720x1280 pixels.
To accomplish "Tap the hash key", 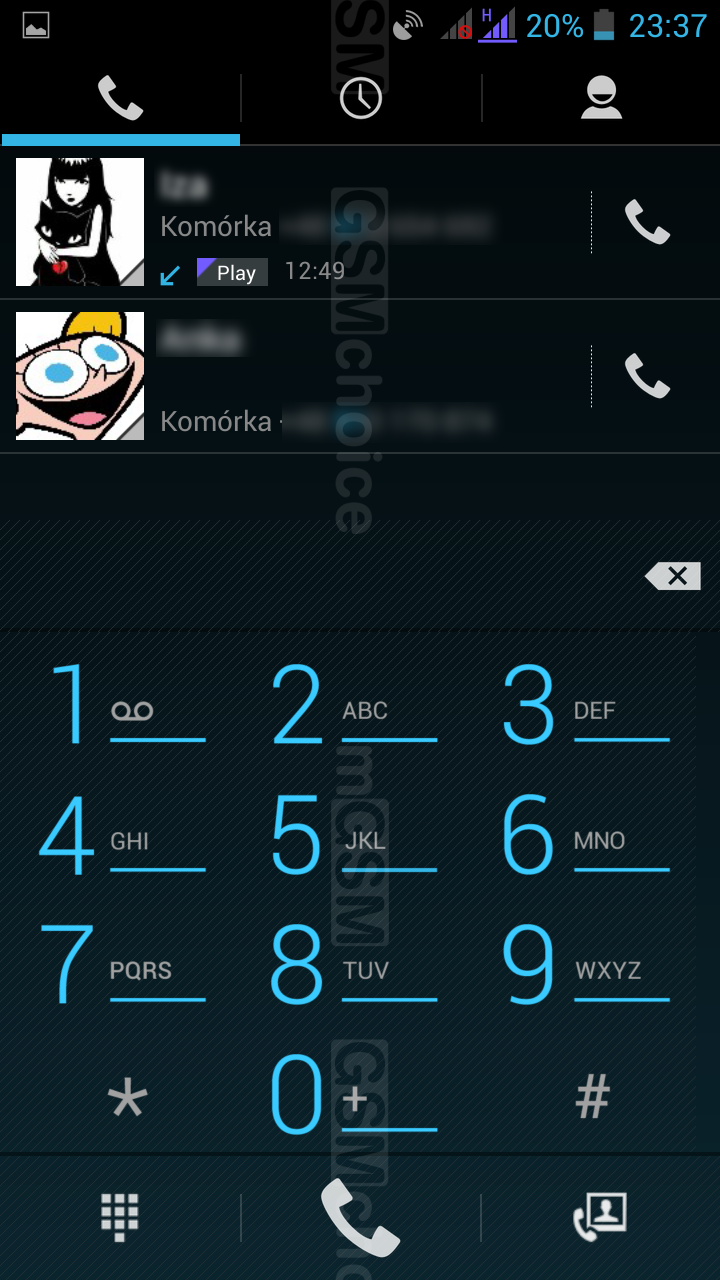I will [592, 1100].
